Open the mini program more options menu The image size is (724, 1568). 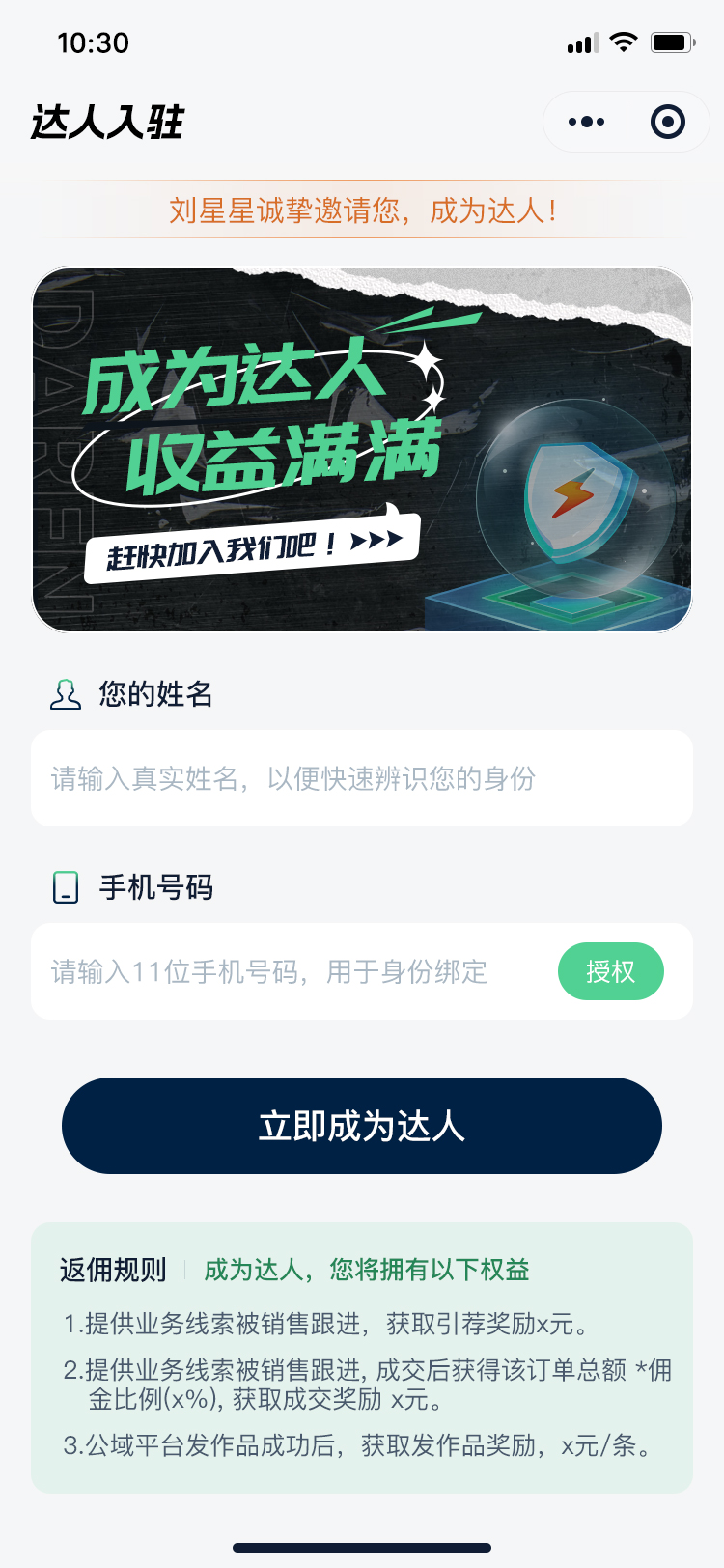586,122
